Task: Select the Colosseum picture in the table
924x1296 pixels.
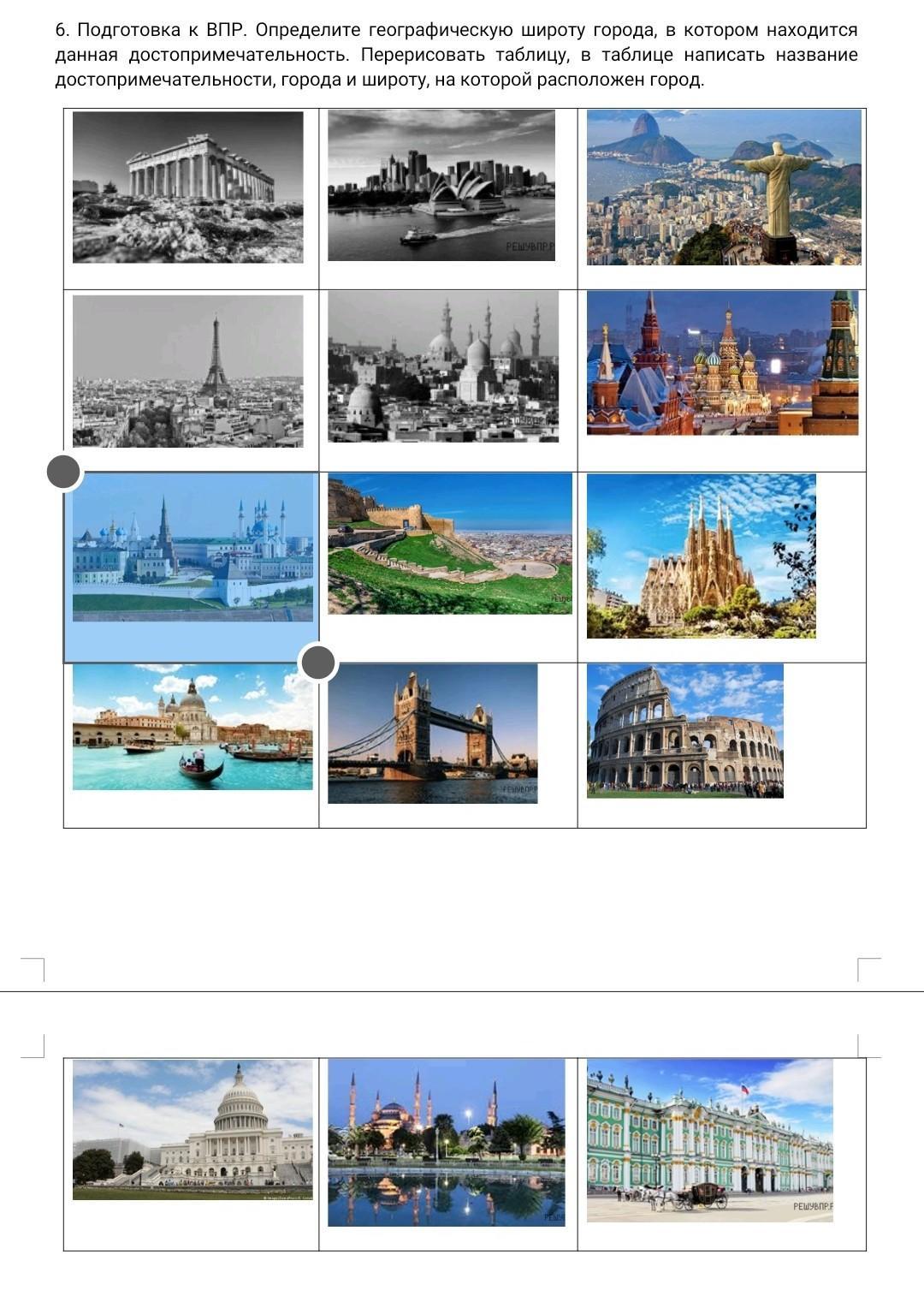Action: [x=684, y=731]
